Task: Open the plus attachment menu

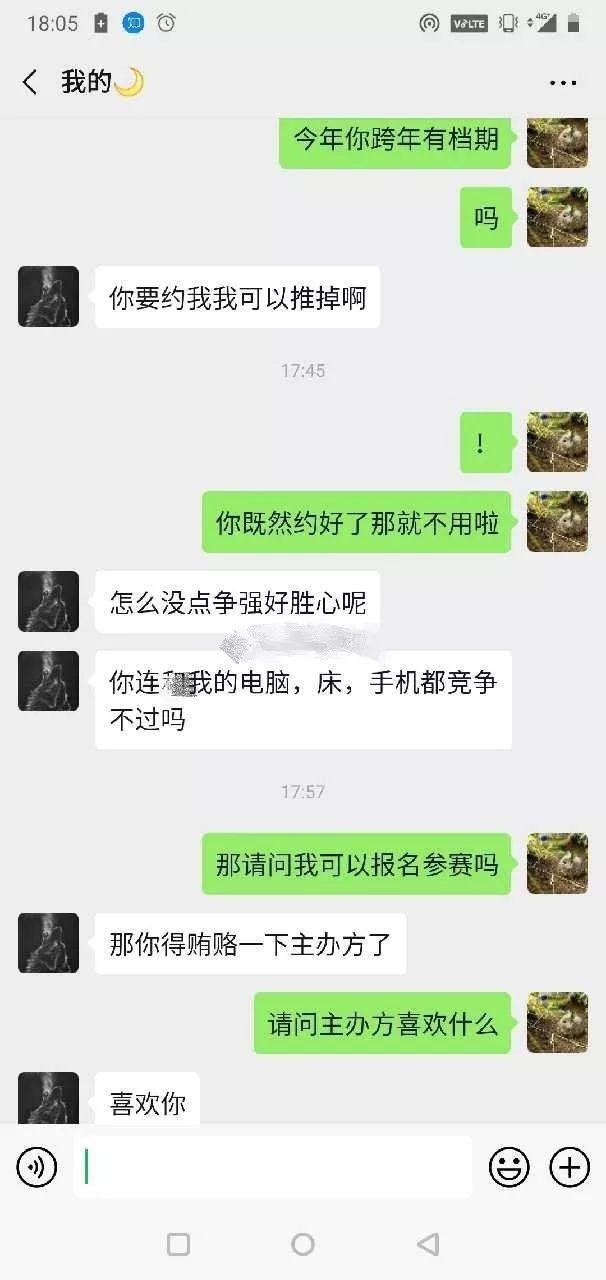Action: (x=570, y=1167)
